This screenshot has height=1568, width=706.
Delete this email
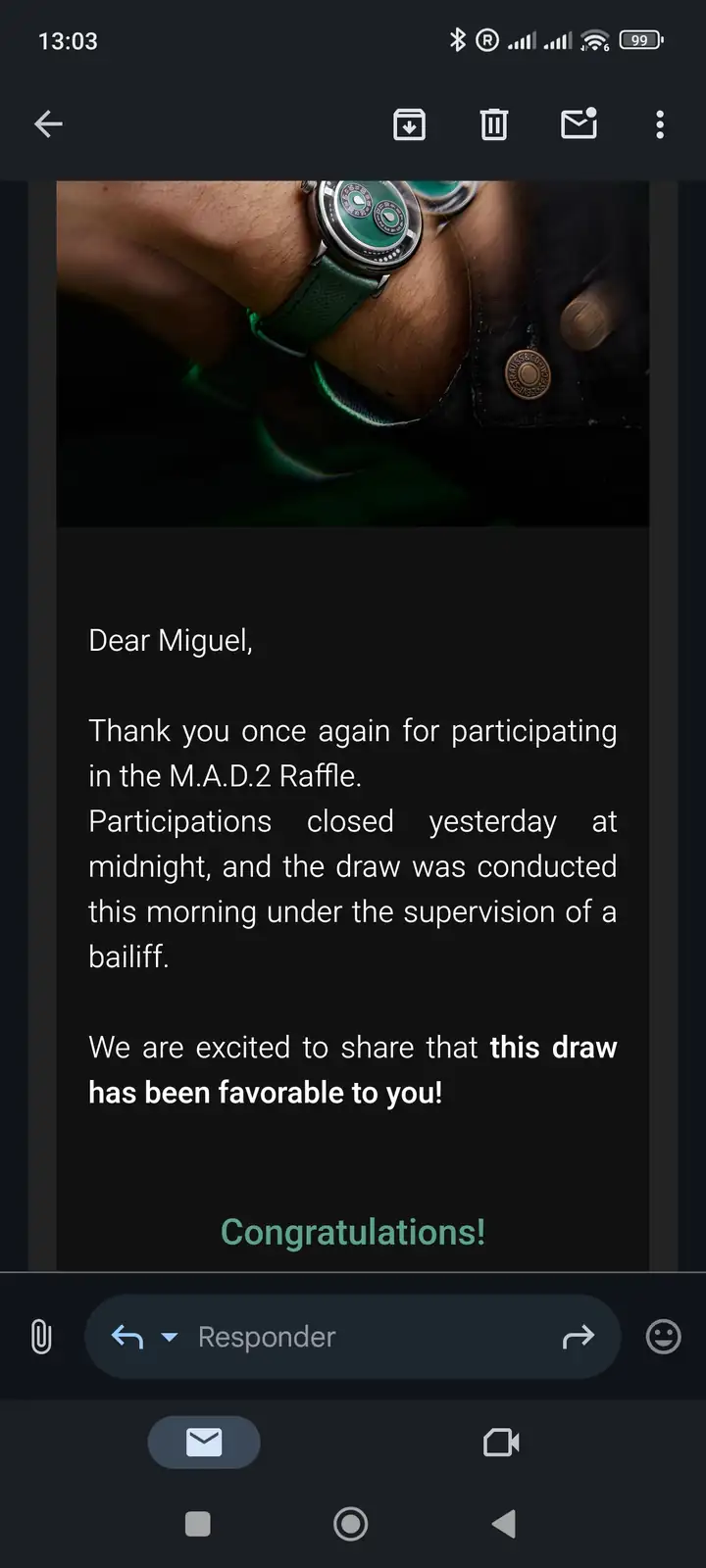coord(493,124)
